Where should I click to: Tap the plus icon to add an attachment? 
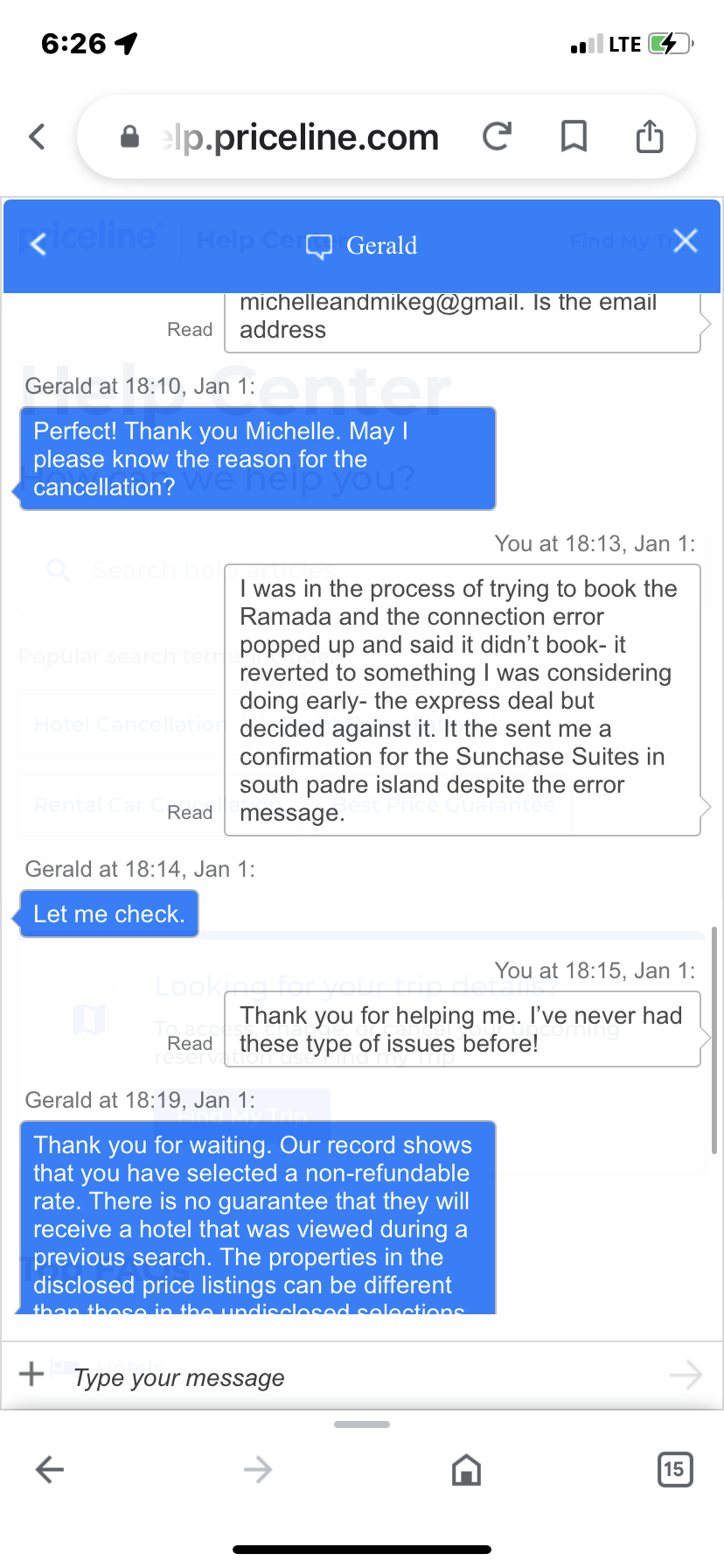pos(31,1374)
